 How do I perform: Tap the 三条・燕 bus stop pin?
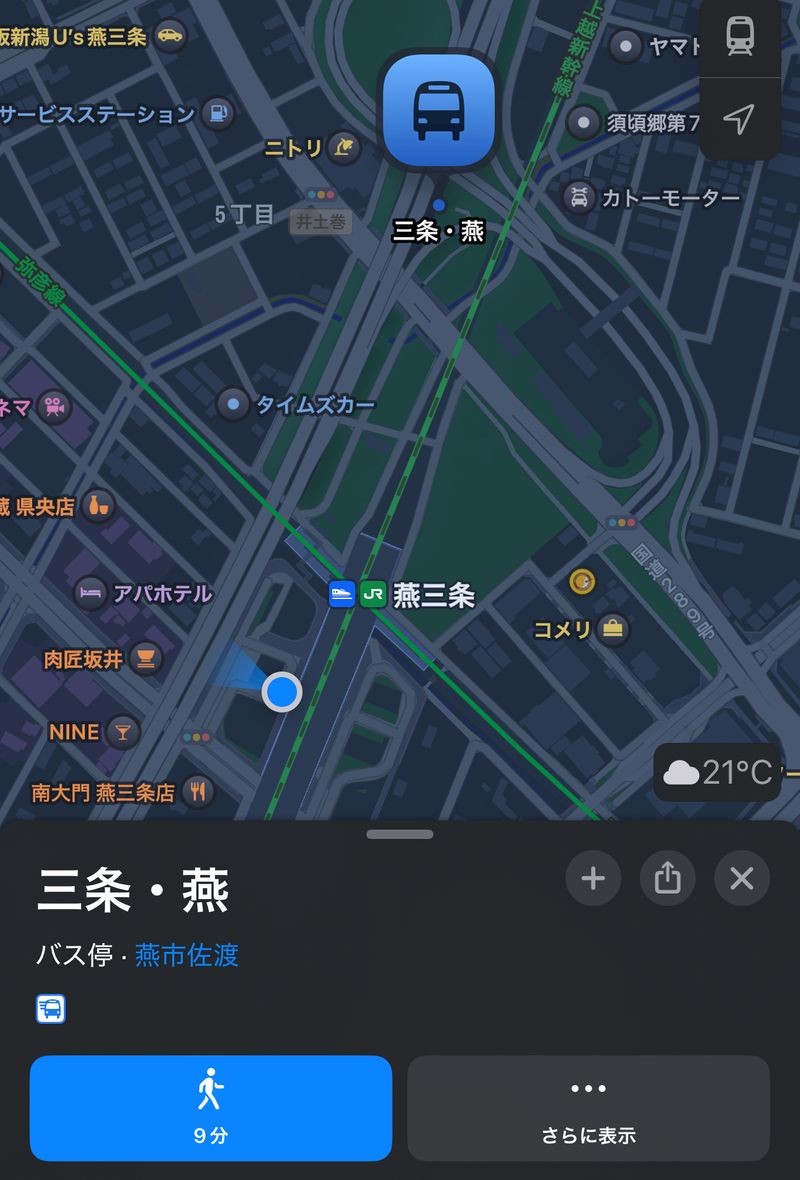438,110
